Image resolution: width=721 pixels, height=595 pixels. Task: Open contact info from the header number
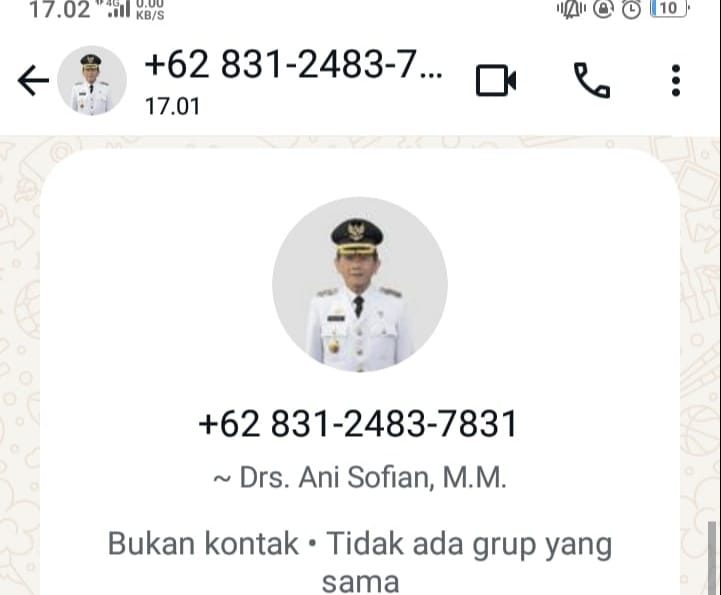(x=291, y=67)
